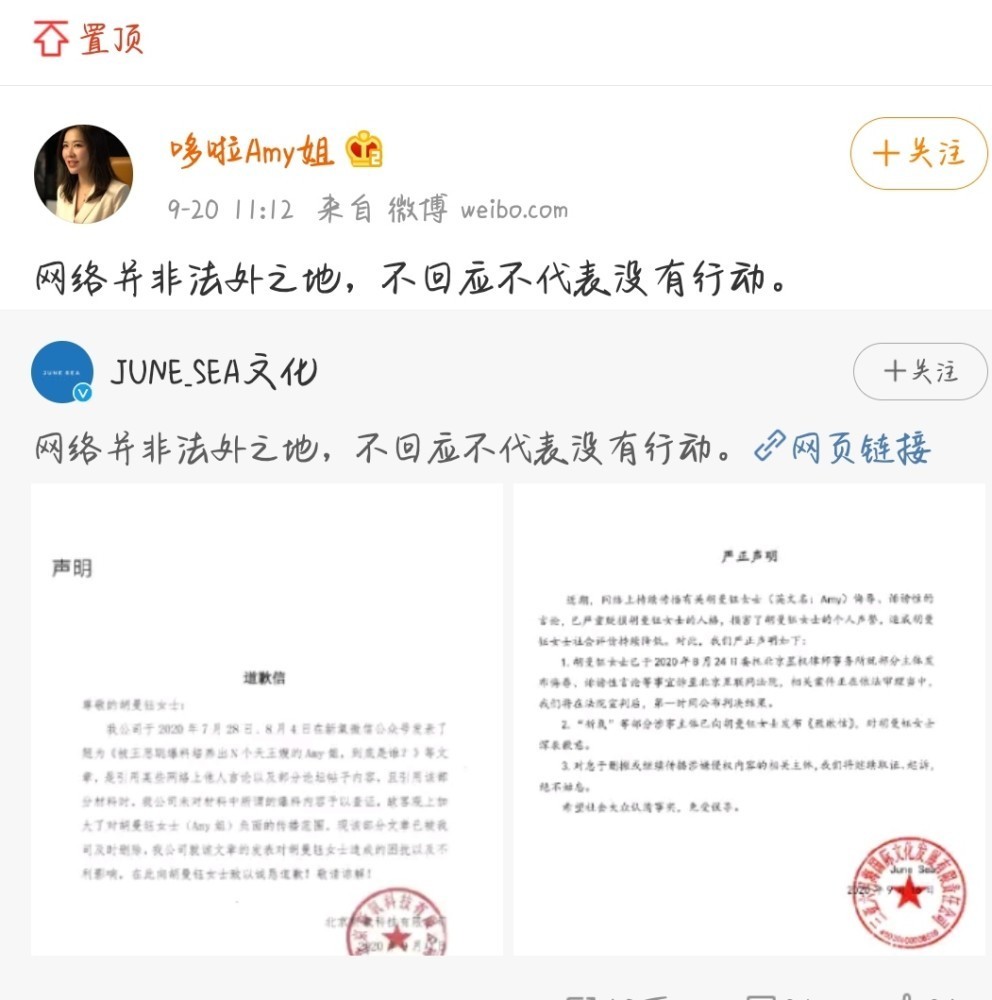Open 哆啦Amy姐's circular profile photo
This screenshot has height=1000, width=992.
point(83,172)
